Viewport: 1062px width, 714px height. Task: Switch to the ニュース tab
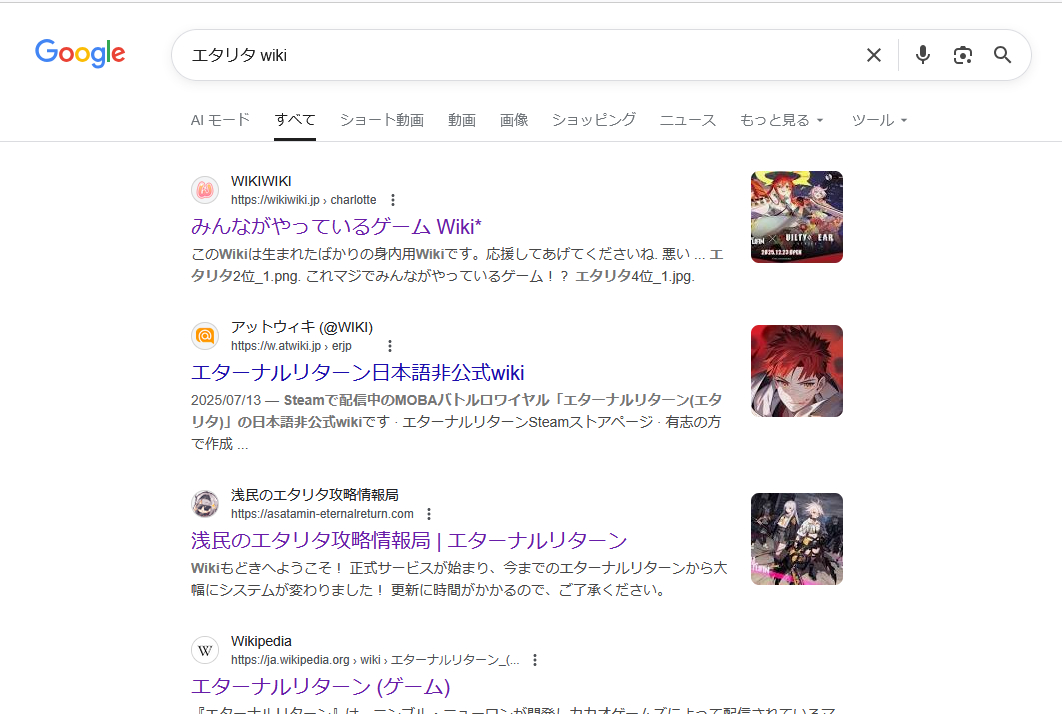(x=687, y=120)
